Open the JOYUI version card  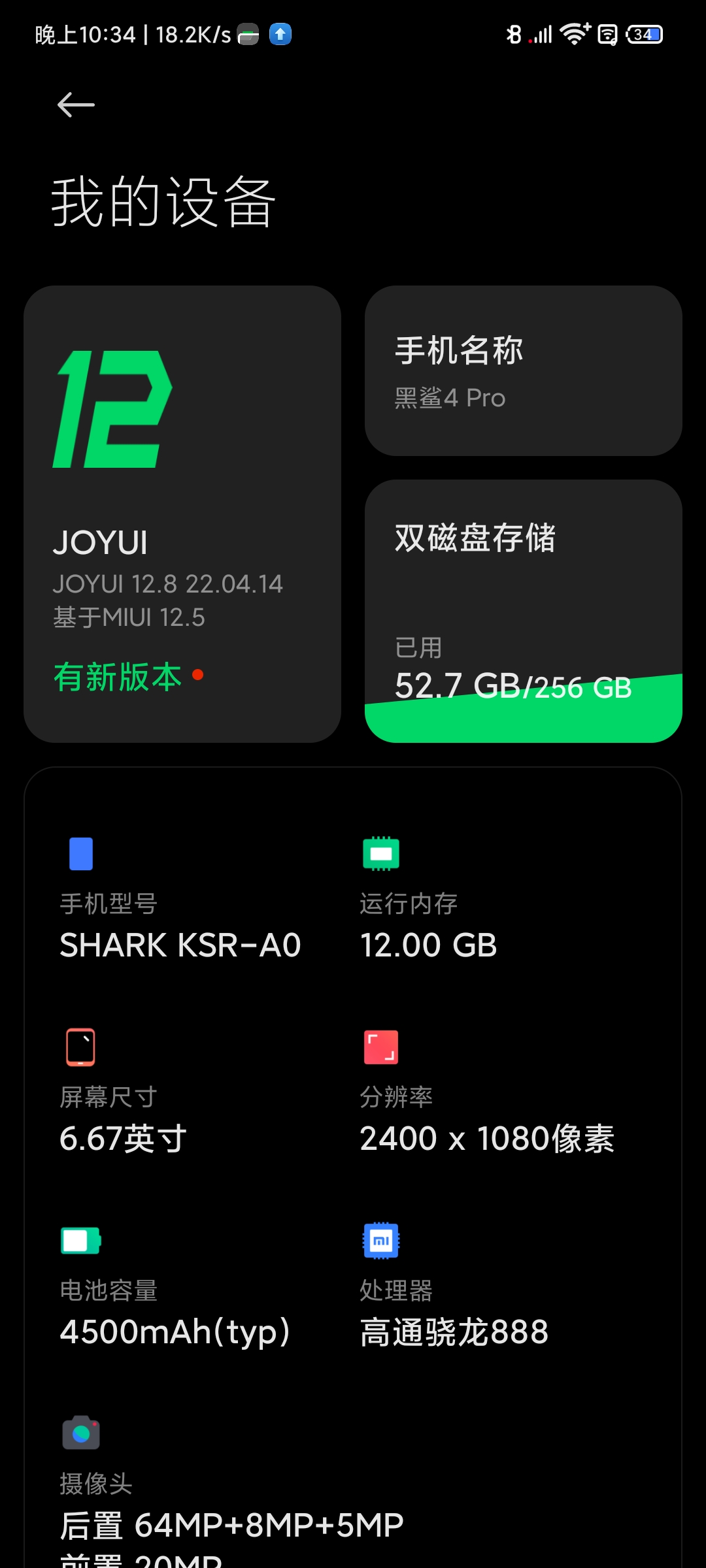tap(182, 514)
